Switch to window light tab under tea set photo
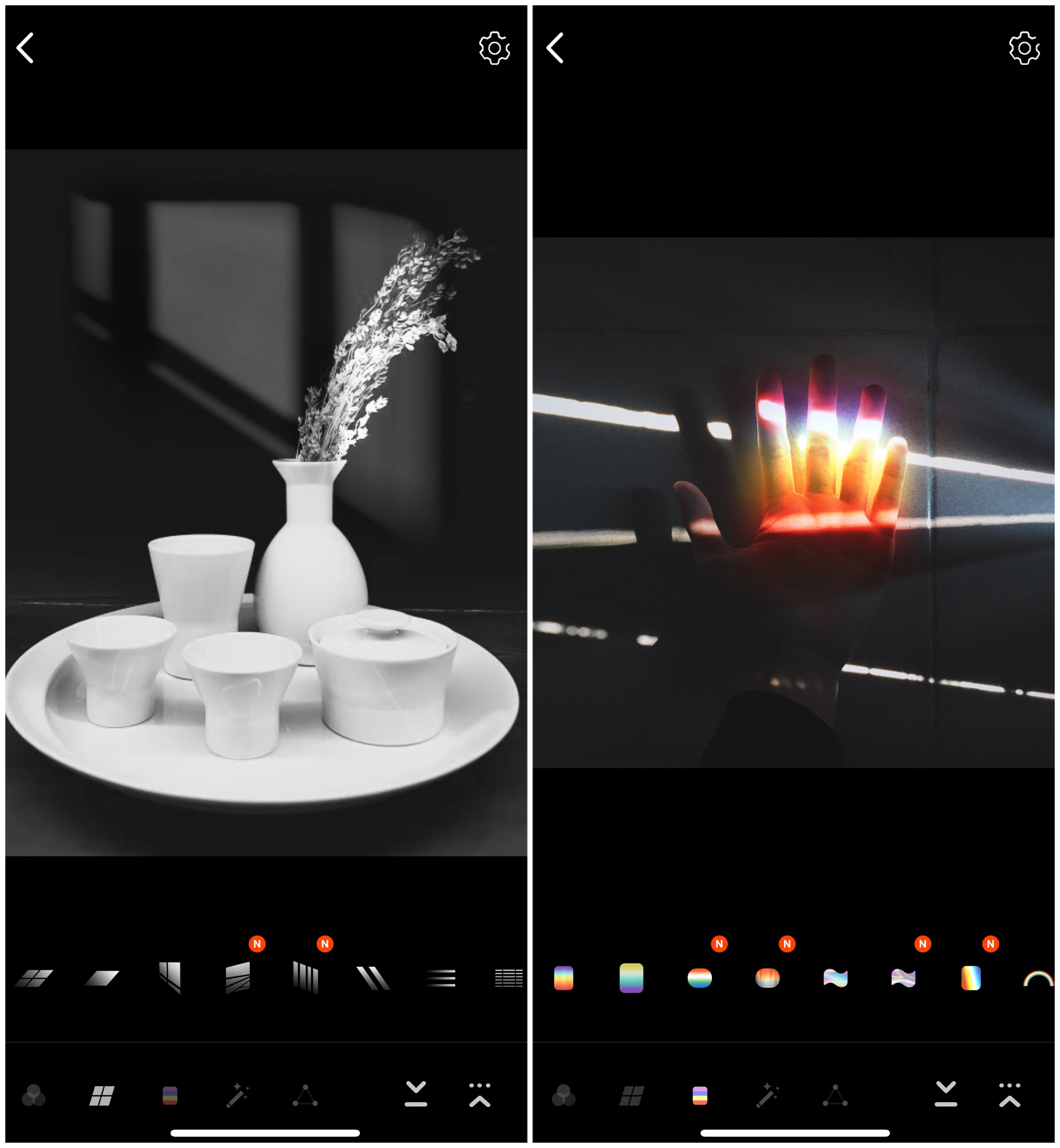 (x=102, y=1096)
